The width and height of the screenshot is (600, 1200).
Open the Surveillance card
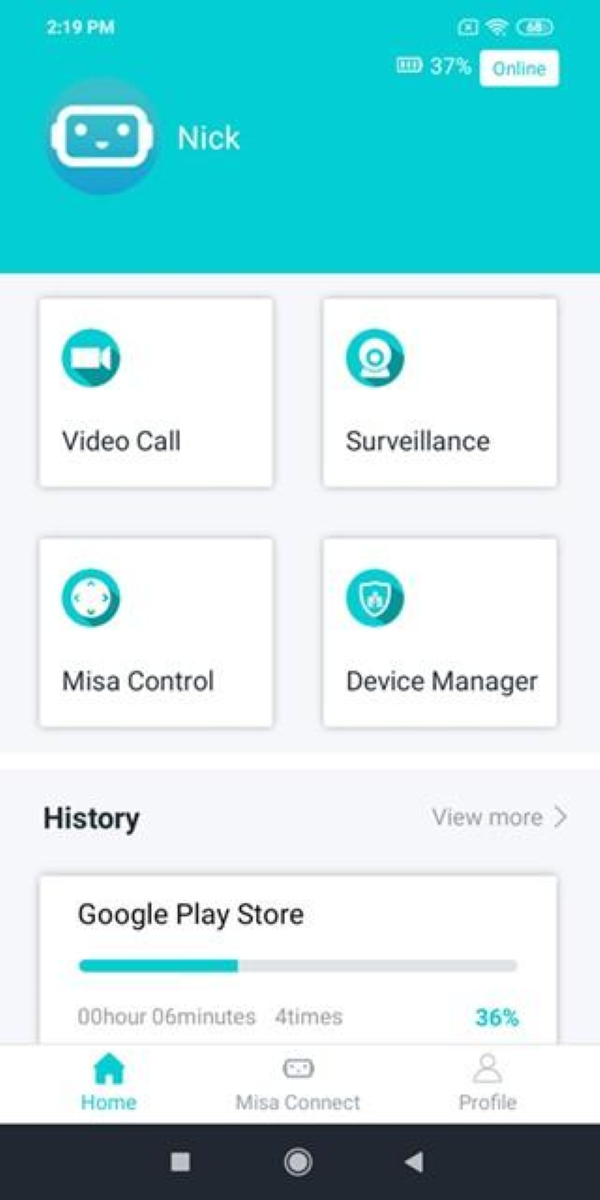coord(440,392)
